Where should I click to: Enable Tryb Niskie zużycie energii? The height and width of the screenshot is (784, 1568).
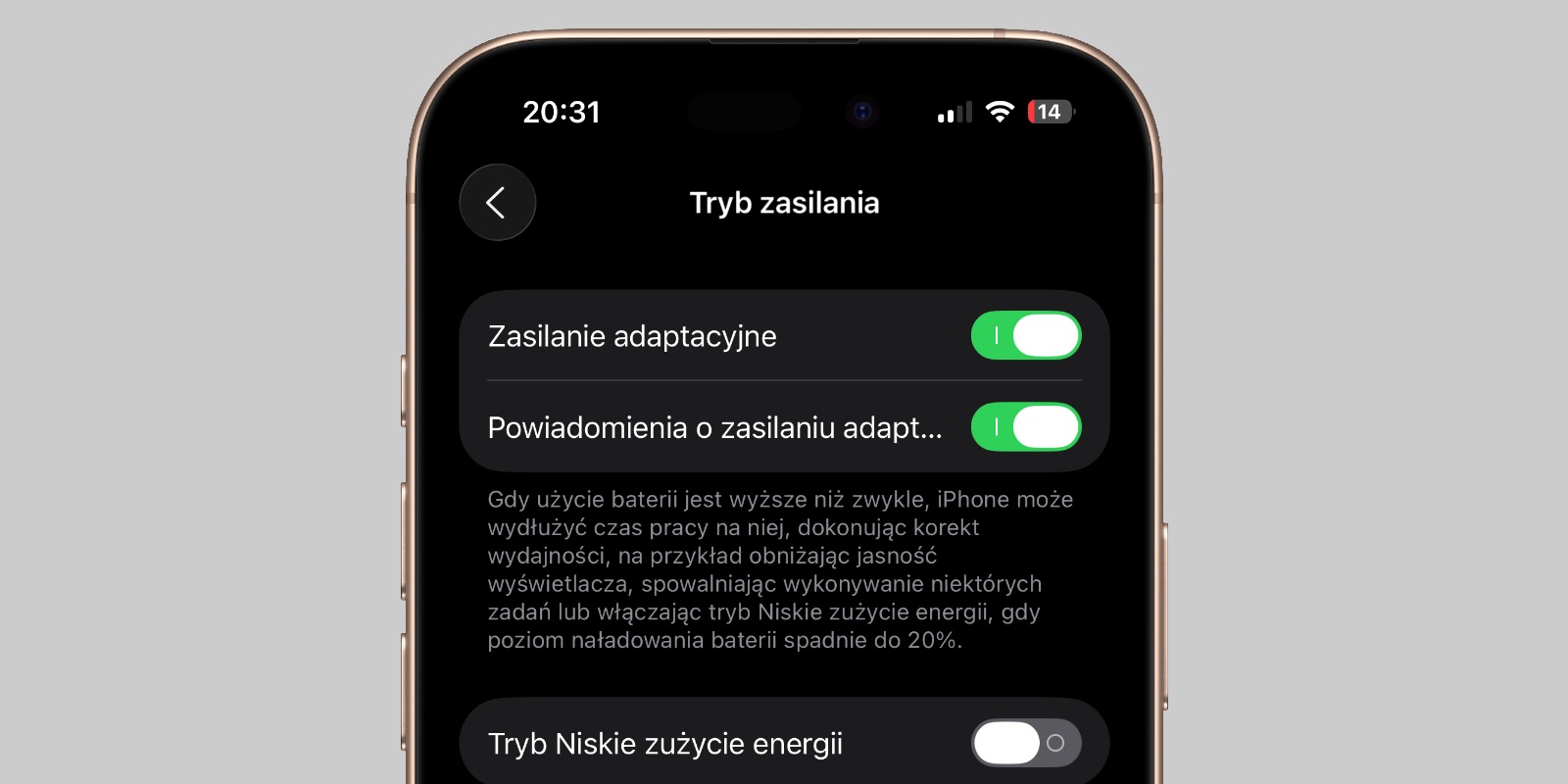click(1025, 743)
